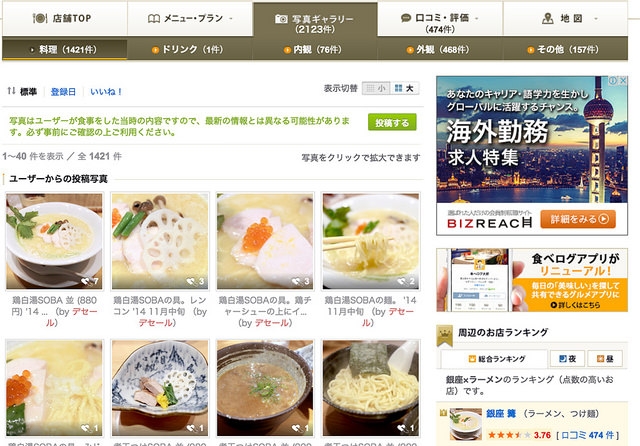The image size is (640, 446).
Task: Switch display to small 小 thumbnails
Action: (x=376, y=89)
